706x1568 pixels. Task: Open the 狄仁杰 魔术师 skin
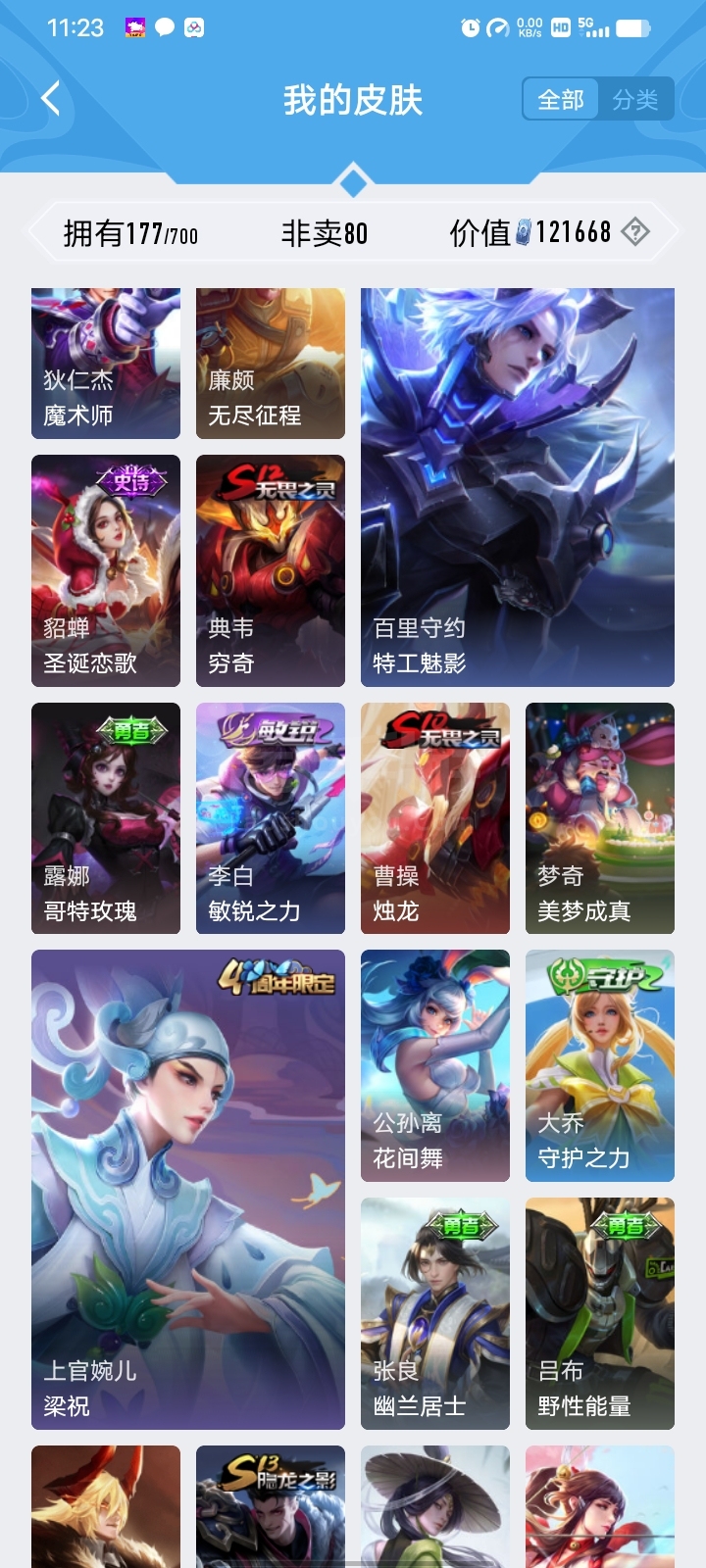(106, 364)
